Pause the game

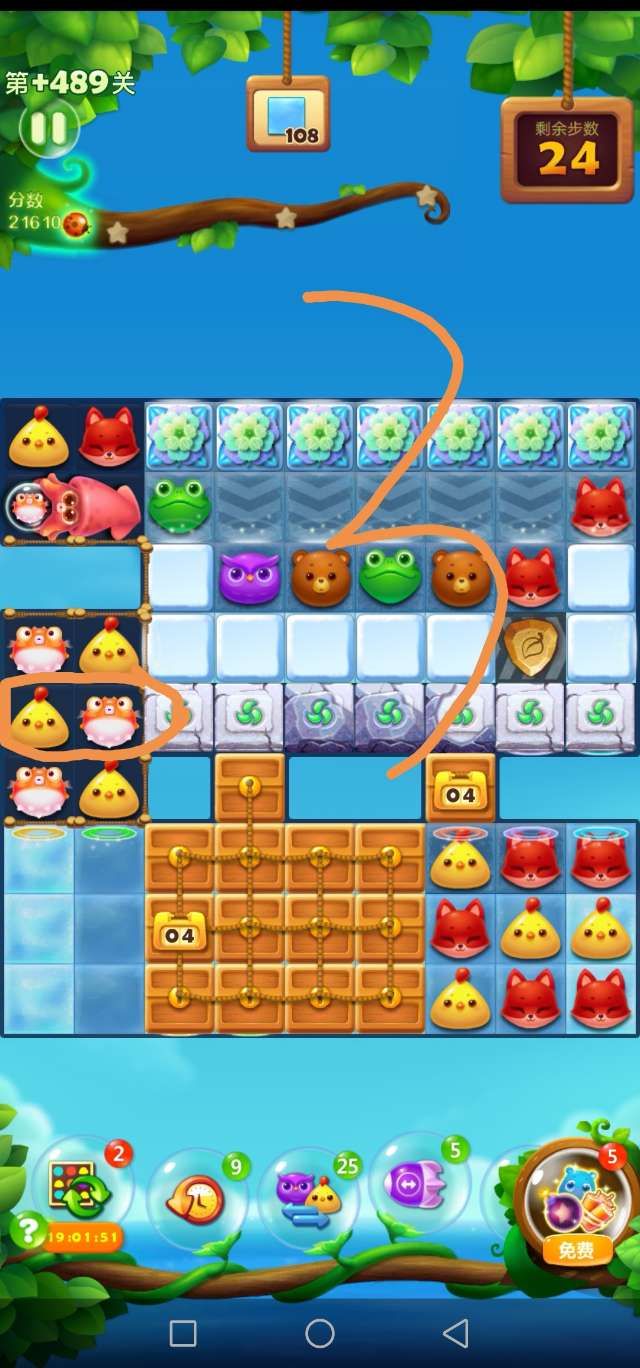point(48,128)
